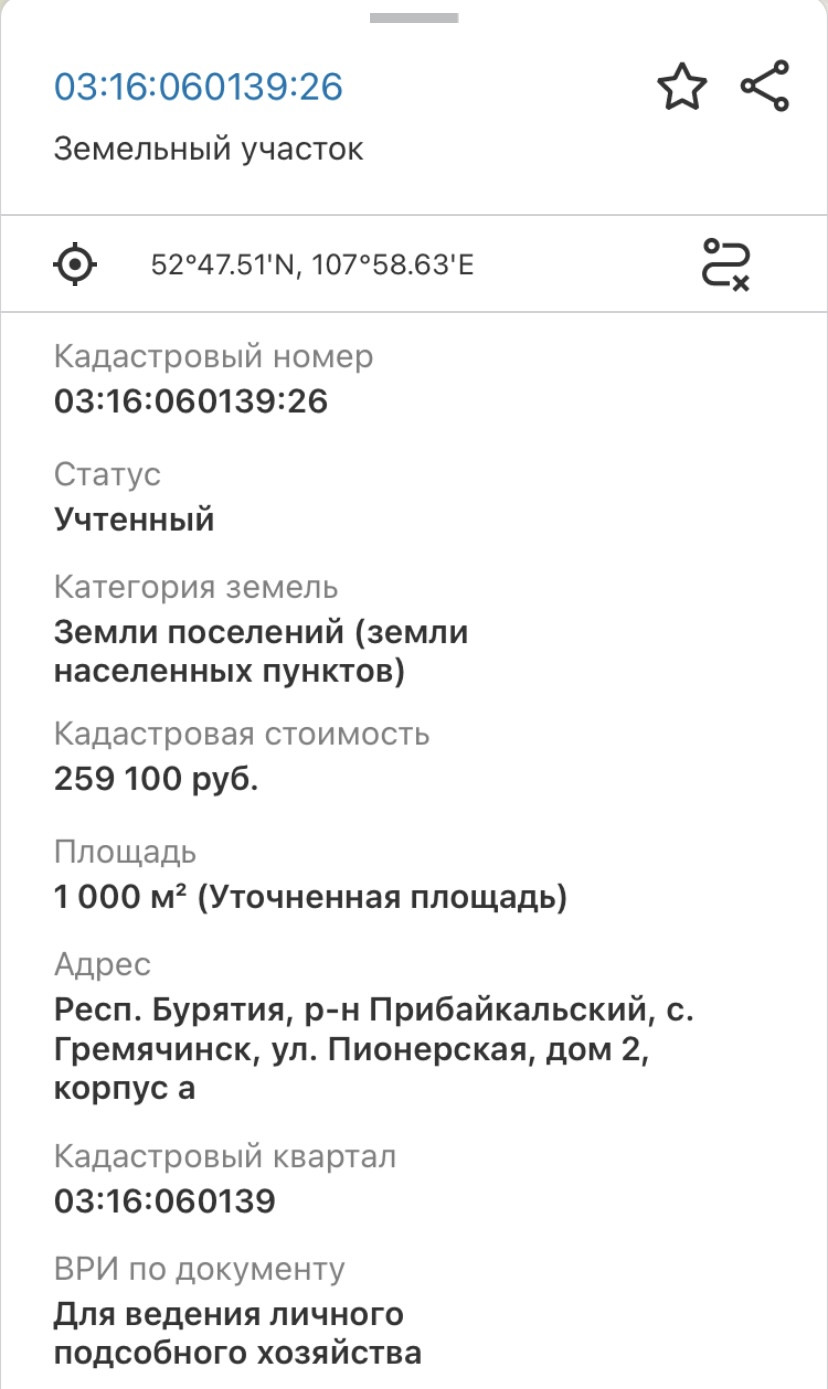Locate the parcel with the target icon
This screenshot has width=828, height=1389.
coord(74,265)
